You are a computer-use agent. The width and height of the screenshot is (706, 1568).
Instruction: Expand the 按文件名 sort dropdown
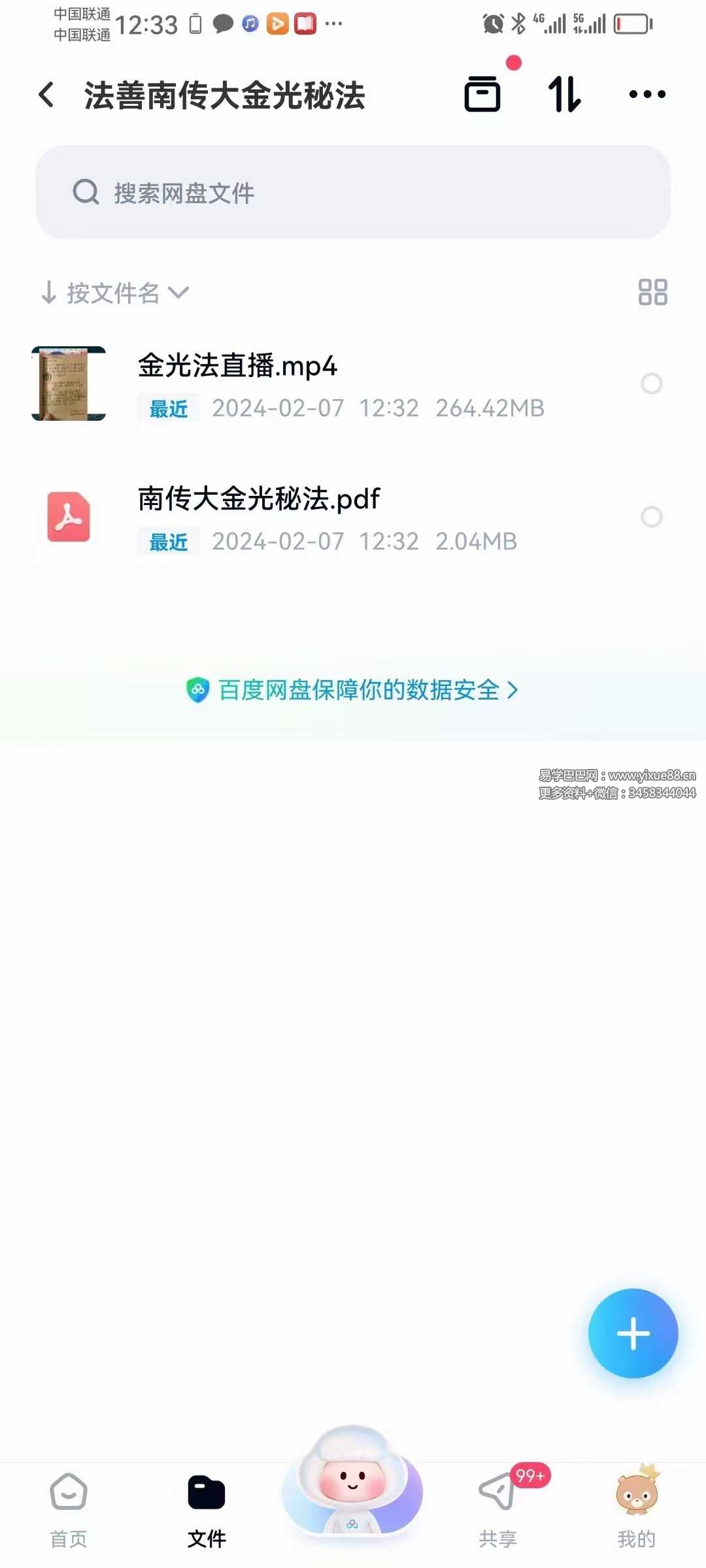(x=115, y=293)
